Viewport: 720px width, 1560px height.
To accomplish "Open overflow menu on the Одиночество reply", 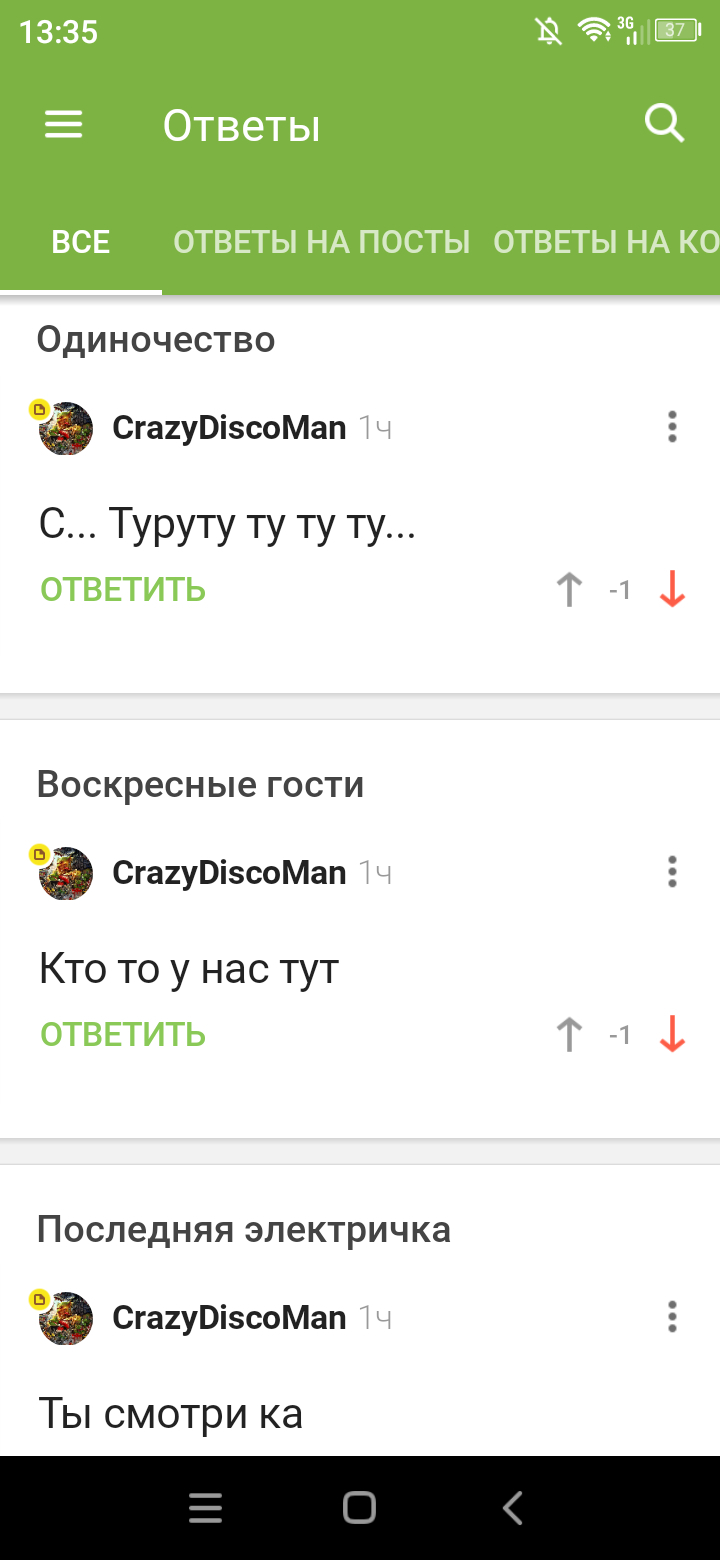I will click(x=672, y=427).
